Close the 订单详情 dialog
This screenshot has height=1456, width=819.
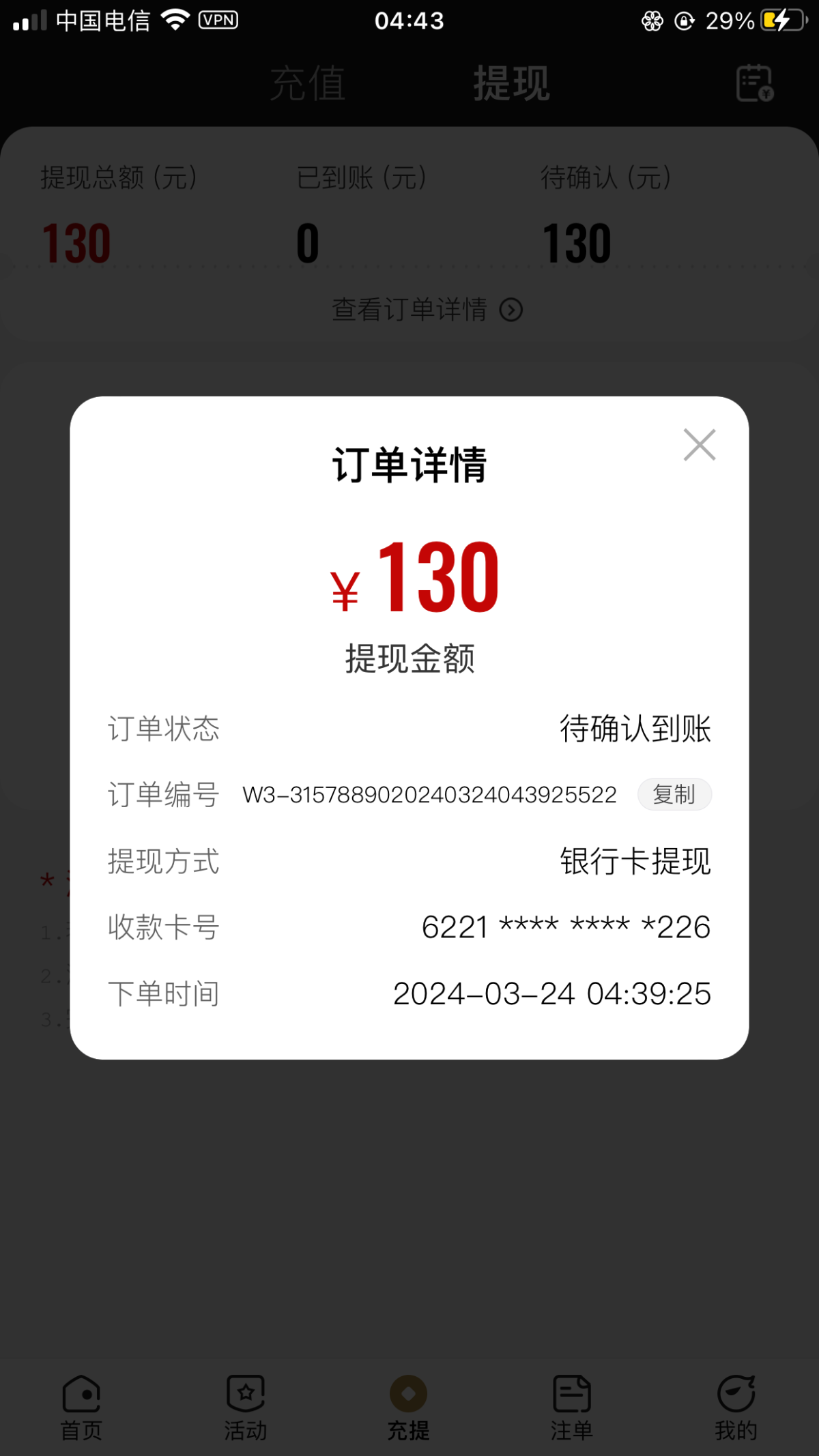click(x=700, y=445)
